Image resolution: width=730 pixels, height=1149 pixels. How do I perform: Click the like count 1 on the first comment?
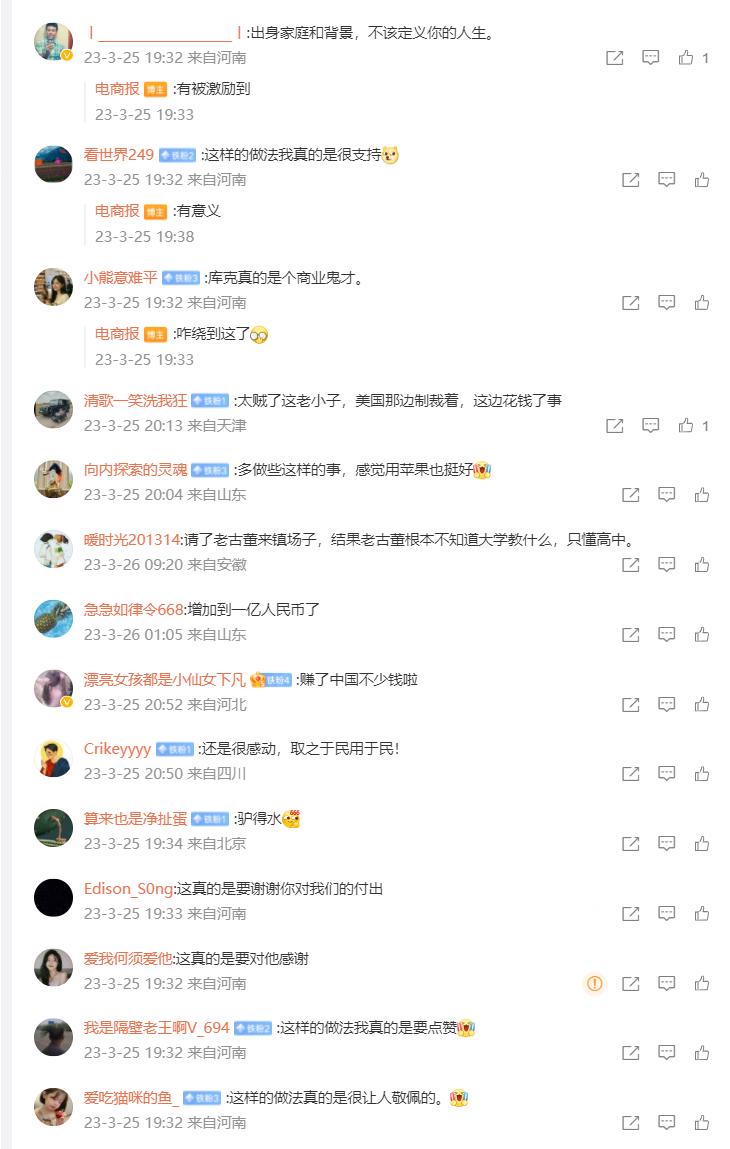pyautogui.click(x=706, y=58)
